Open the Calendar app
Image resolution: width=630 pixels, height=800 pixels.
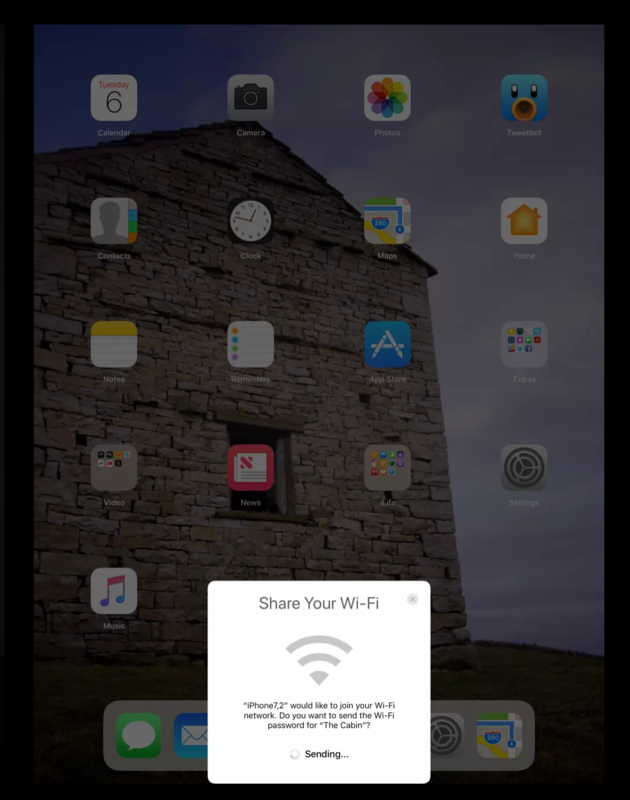[114, 98]
